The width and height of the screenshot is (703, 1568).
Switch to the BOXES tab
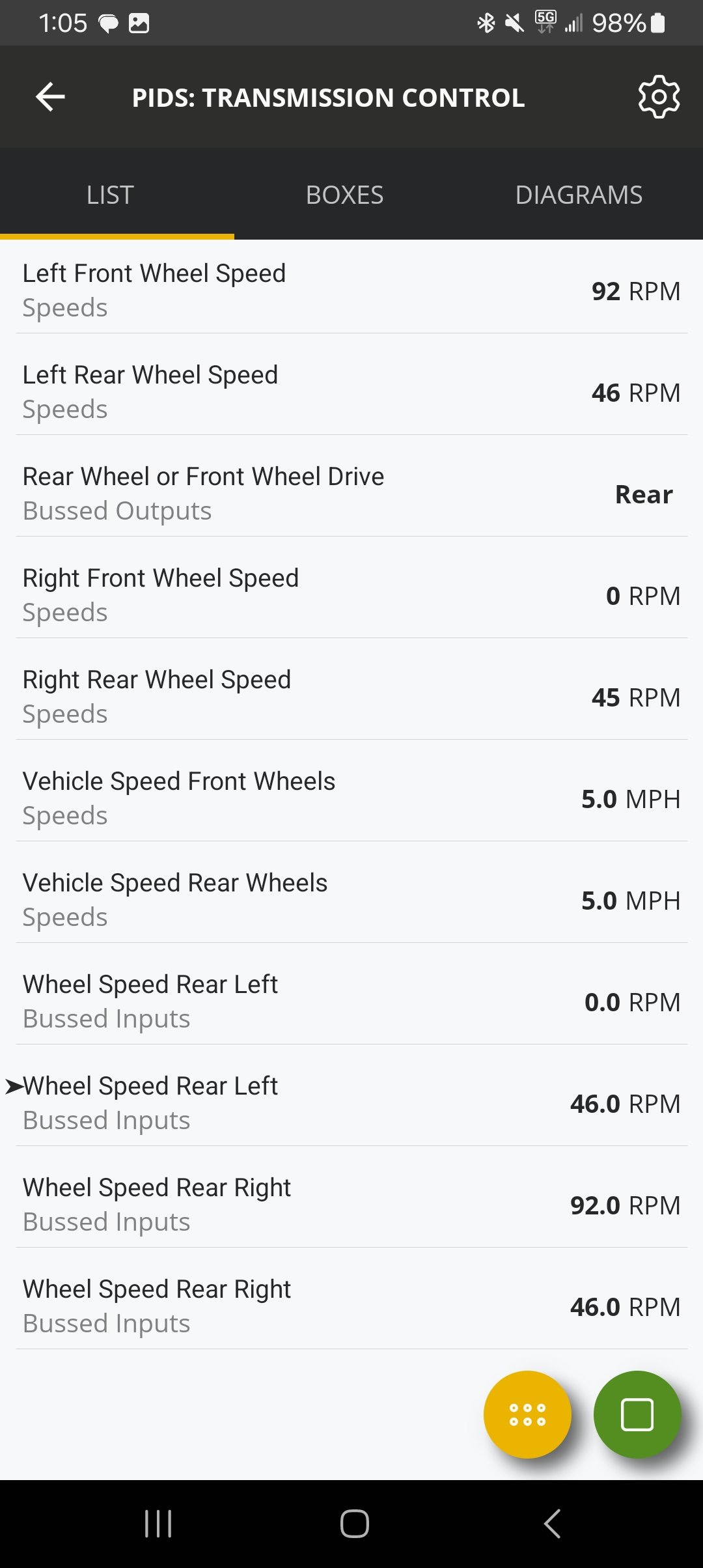coord(344,195)
